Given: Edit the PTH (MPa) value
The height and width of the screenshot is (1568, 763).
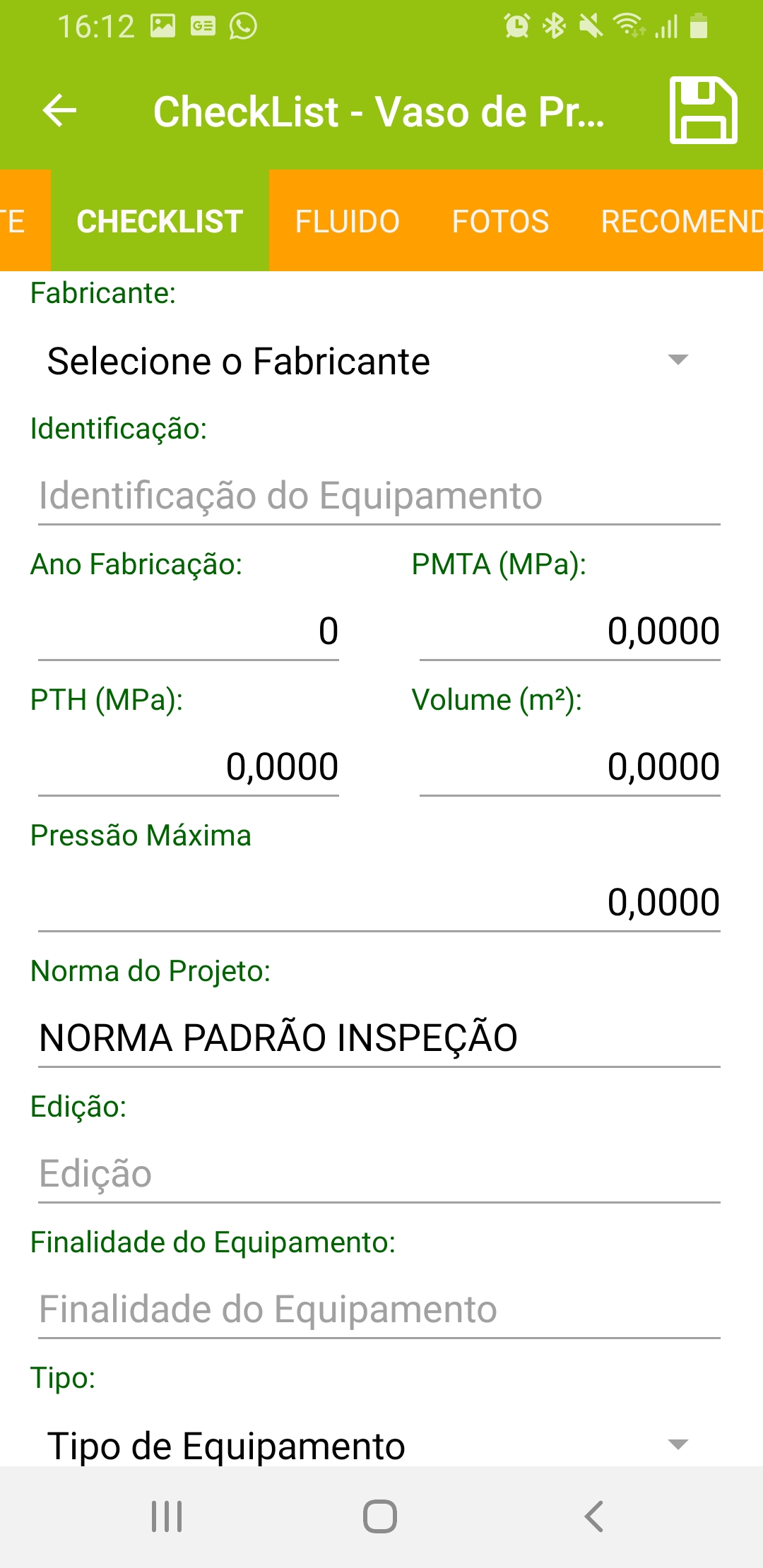Looking at the screenshot, I should tap(189, 767).
